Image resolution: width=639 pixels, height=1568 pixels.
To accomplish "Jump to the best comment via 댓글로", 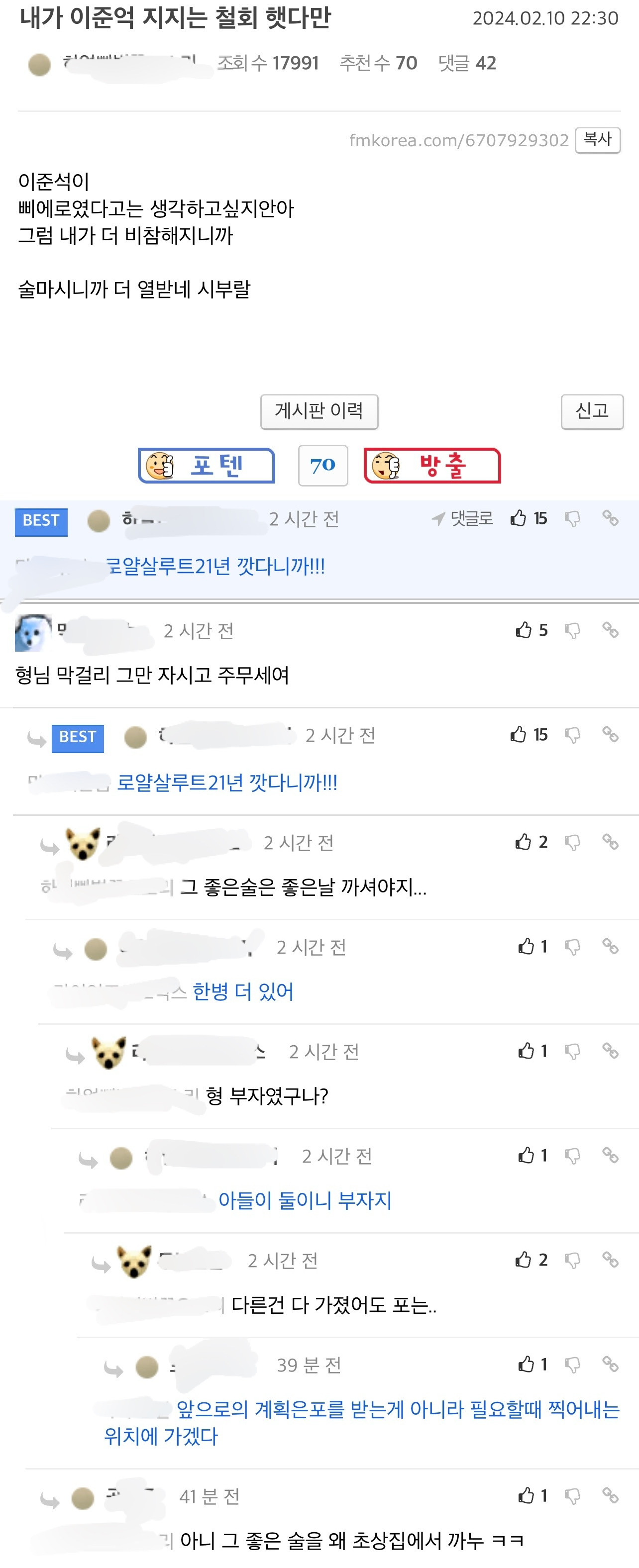I will coord(462,519).
